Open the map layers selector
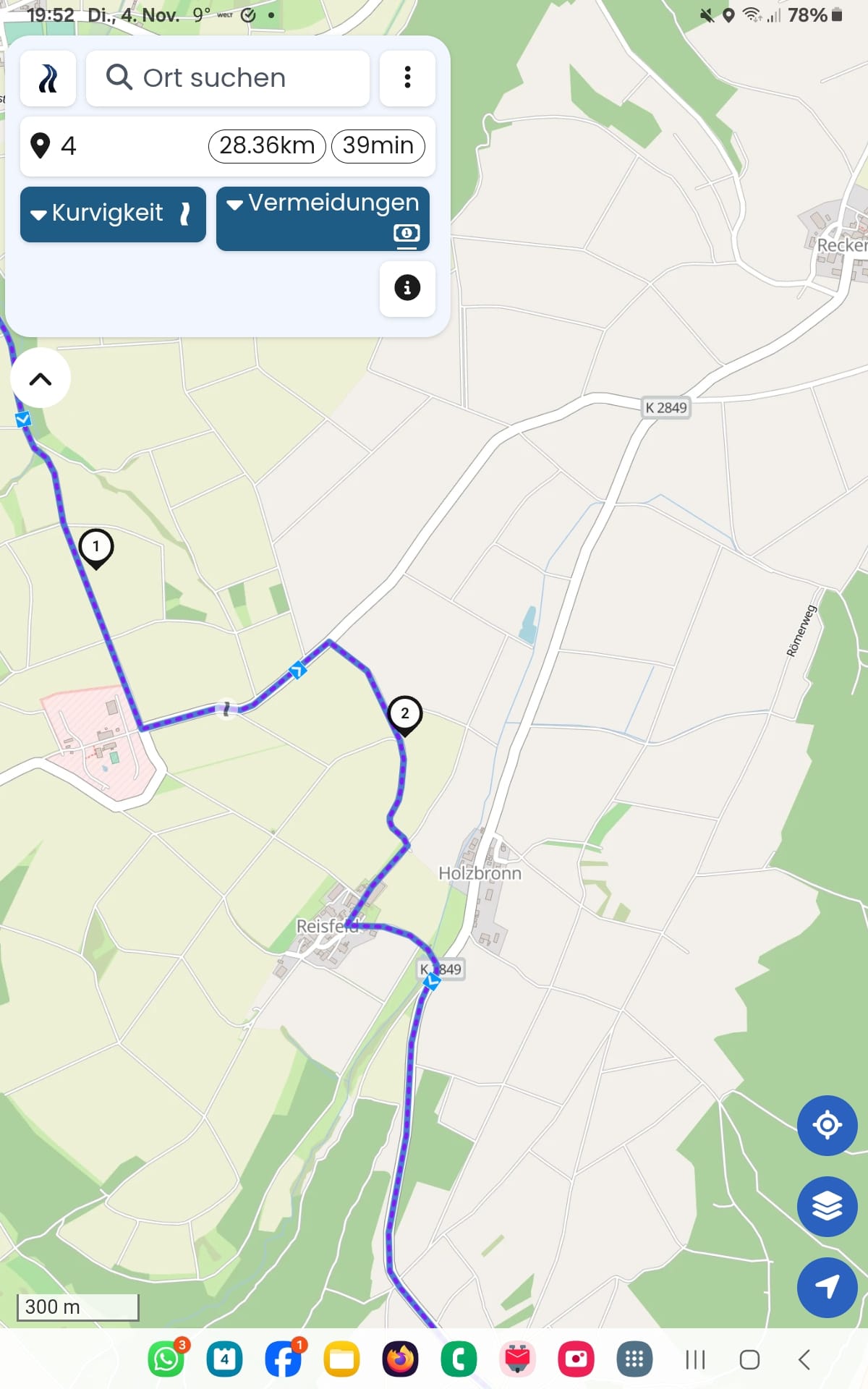The width and height of the screenshot is (868, 1389). [827, 1206]
